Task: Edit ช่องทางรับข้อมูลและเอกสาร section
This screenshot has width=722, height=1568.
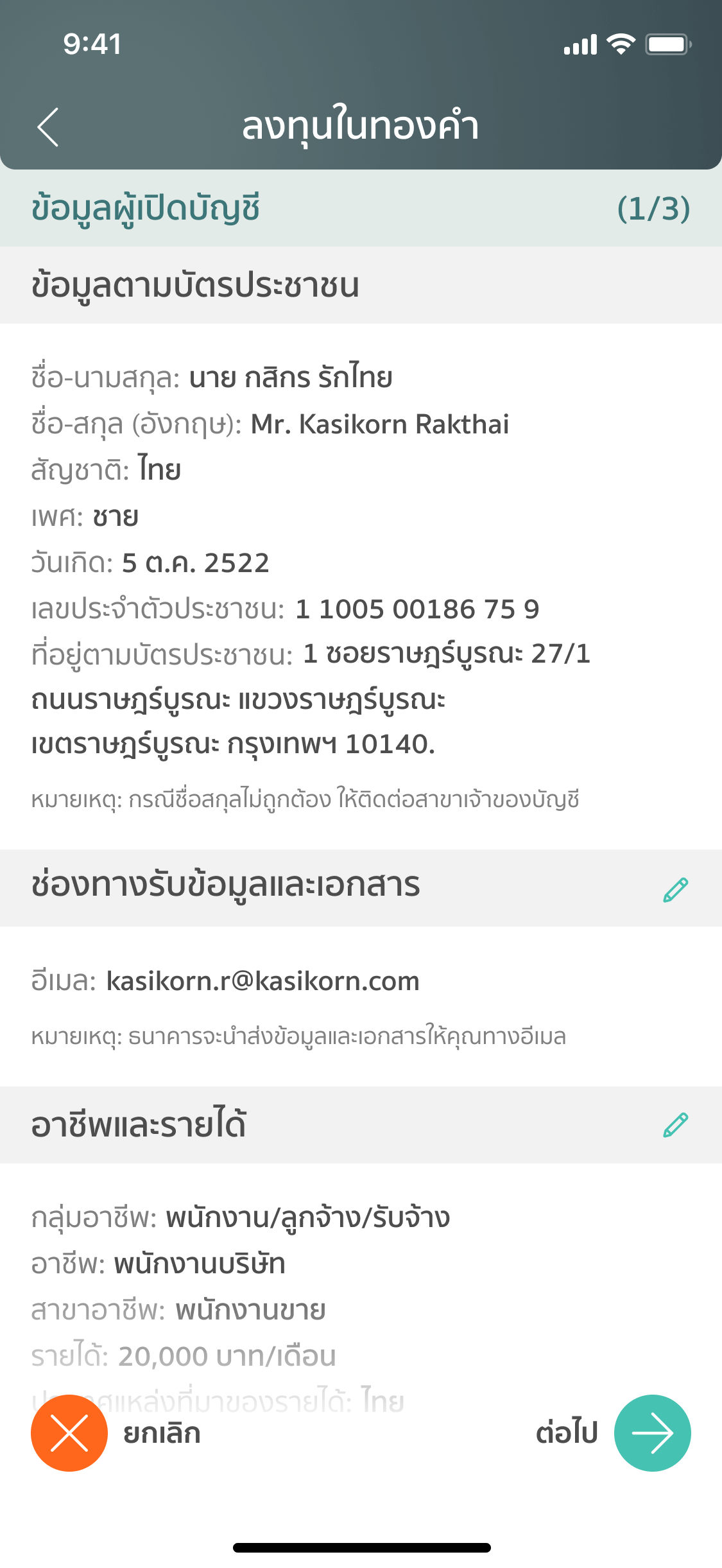Action: 675,890
